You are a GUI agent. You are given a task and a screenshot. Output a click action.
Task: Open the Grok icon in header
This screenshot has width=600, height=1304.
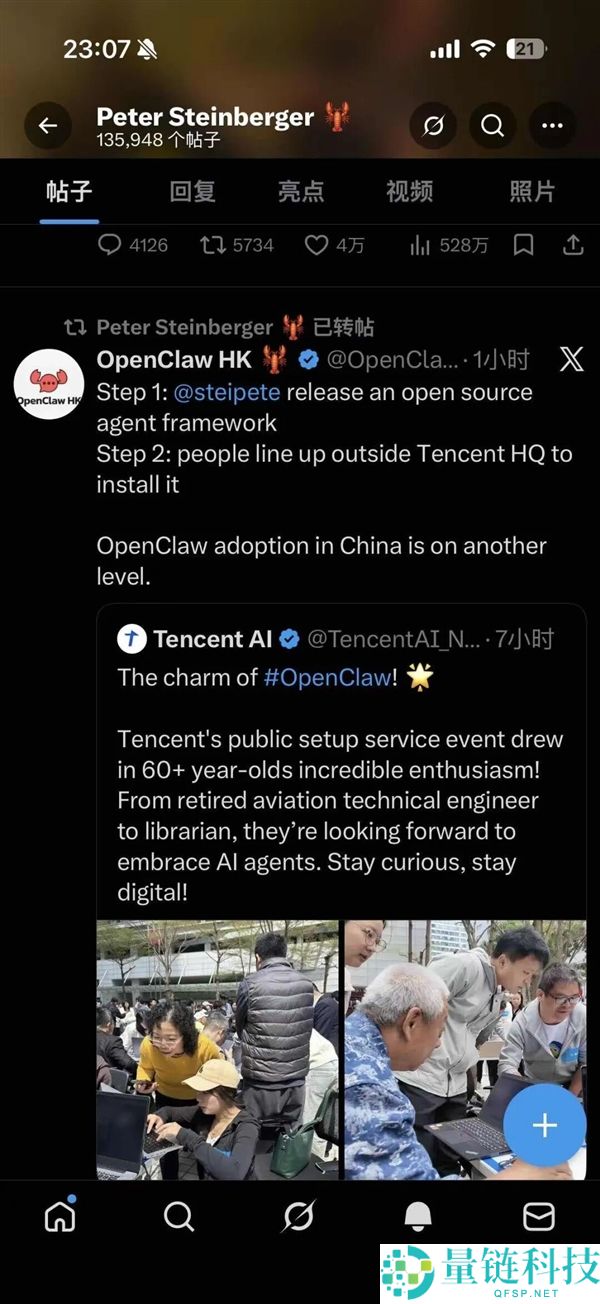pyautogui.click(x=434, y=126)
